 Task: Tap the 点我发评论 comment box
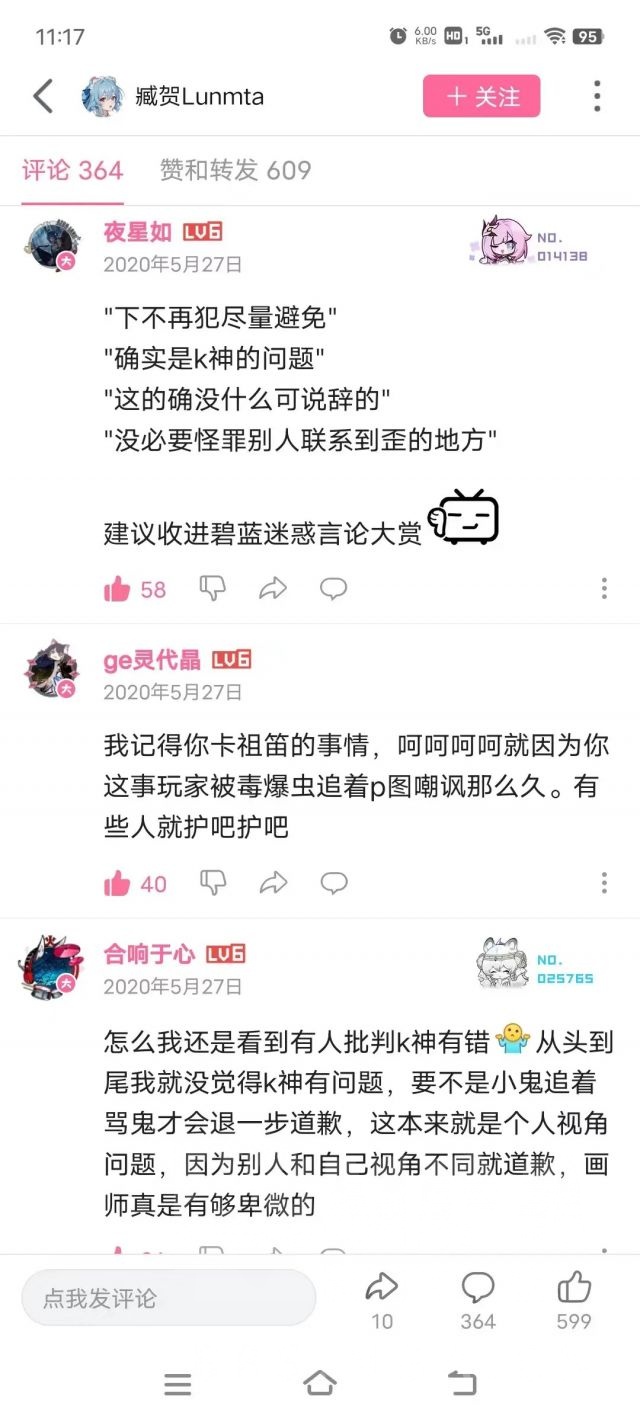[x=168, y=1298]
